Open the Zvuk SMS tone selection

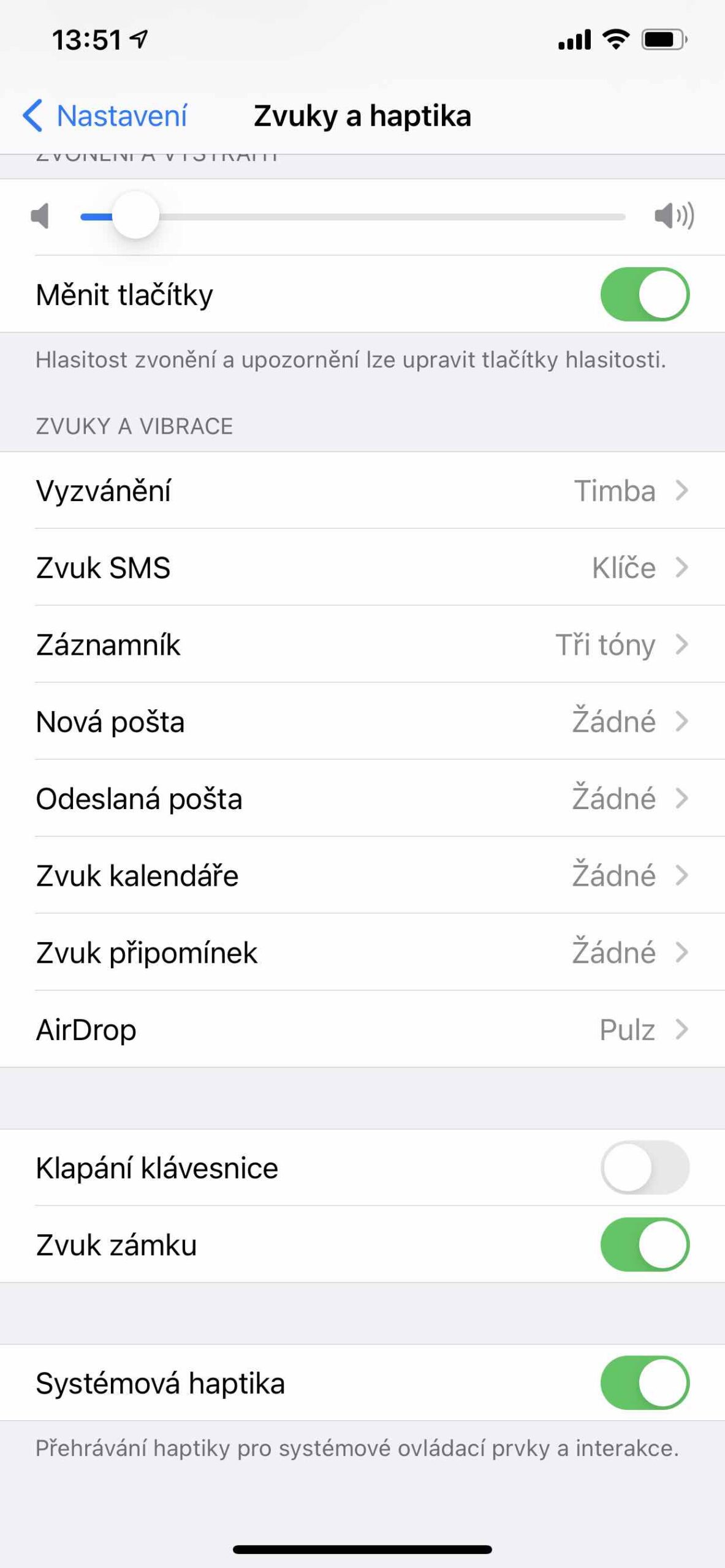click(362, 567)
